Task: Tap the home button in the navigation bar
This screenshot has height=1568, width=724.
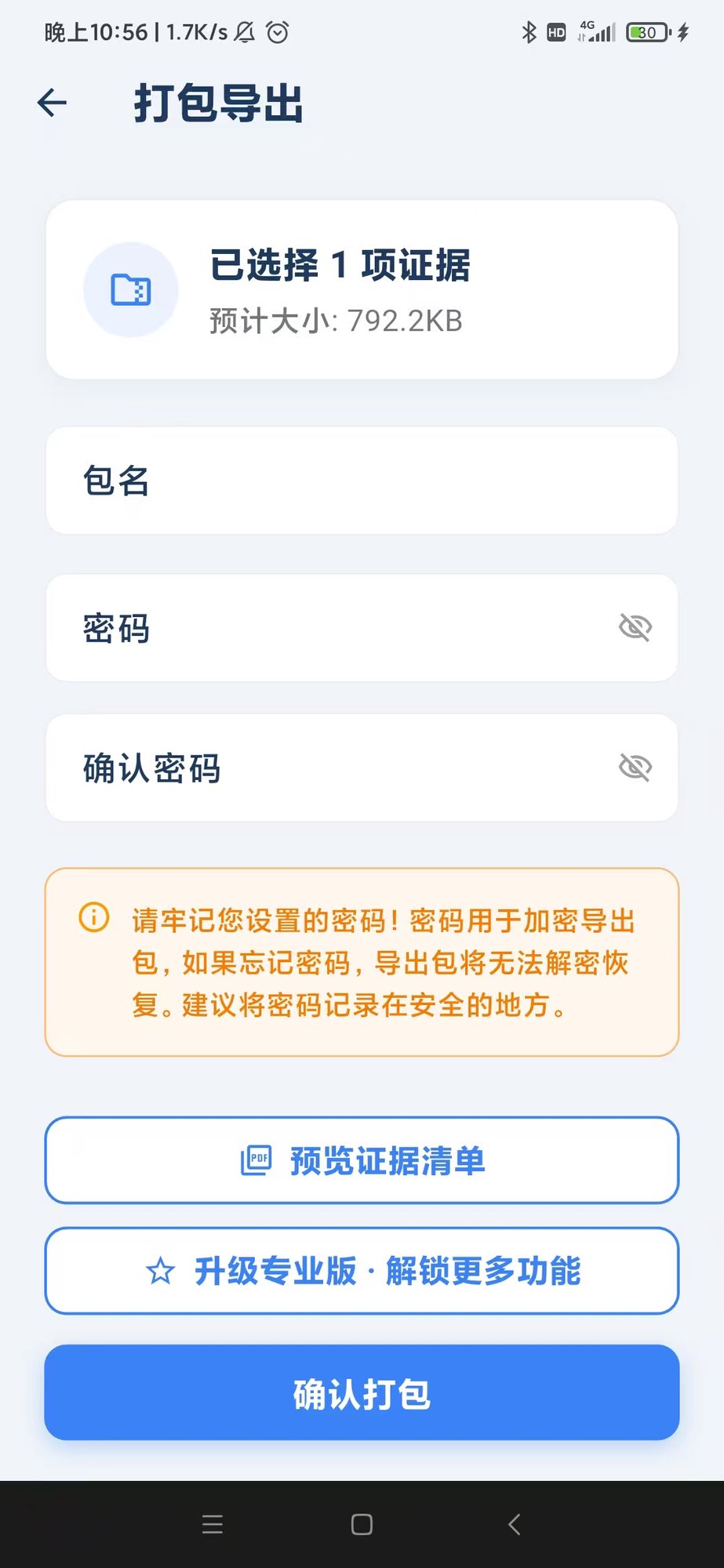Action: pyautogui.click(x=362, y=1524)
